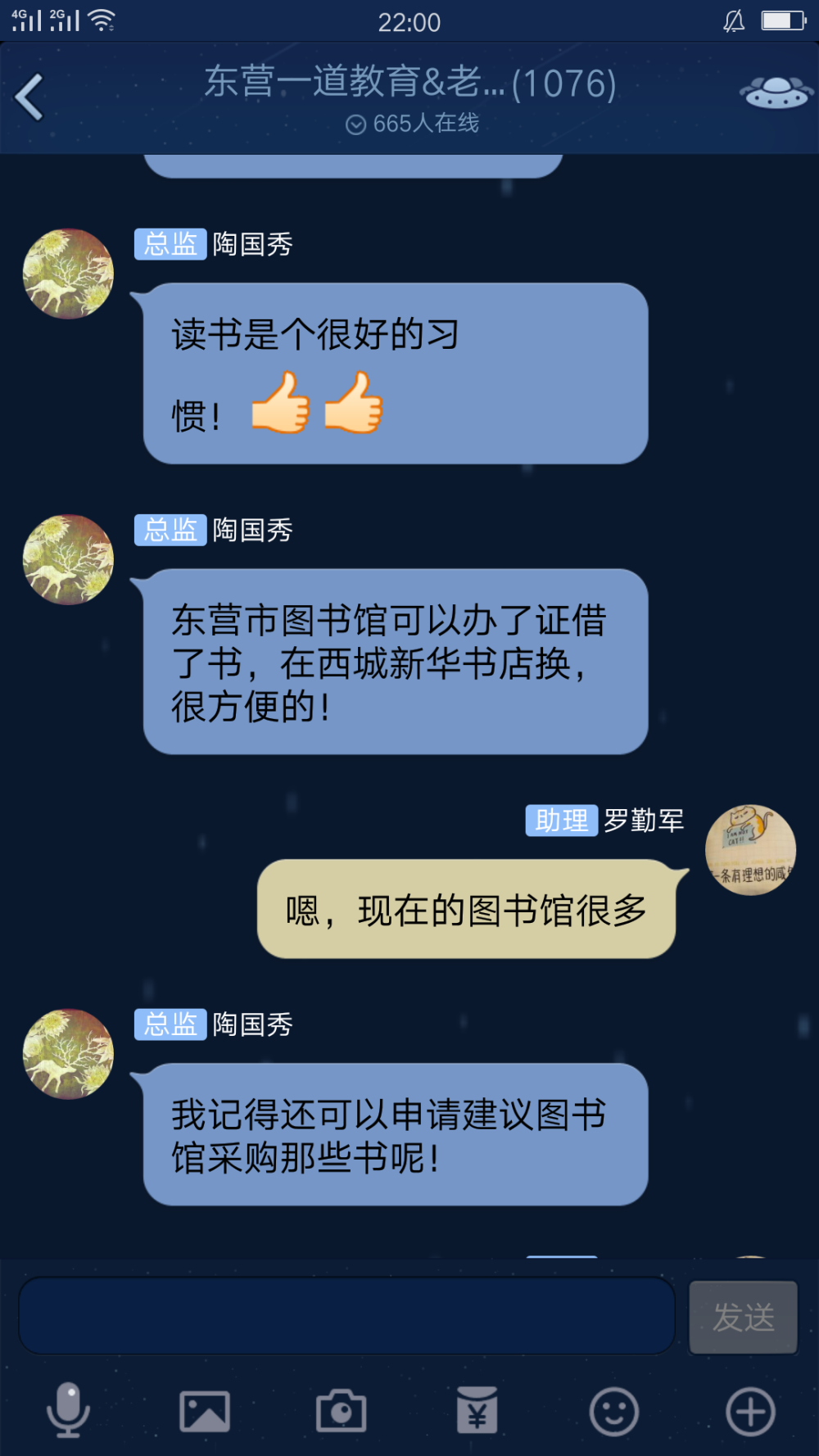Screen dimensions: 819x1456
Task: Tap the 发送 send button
Action: 744,1317
